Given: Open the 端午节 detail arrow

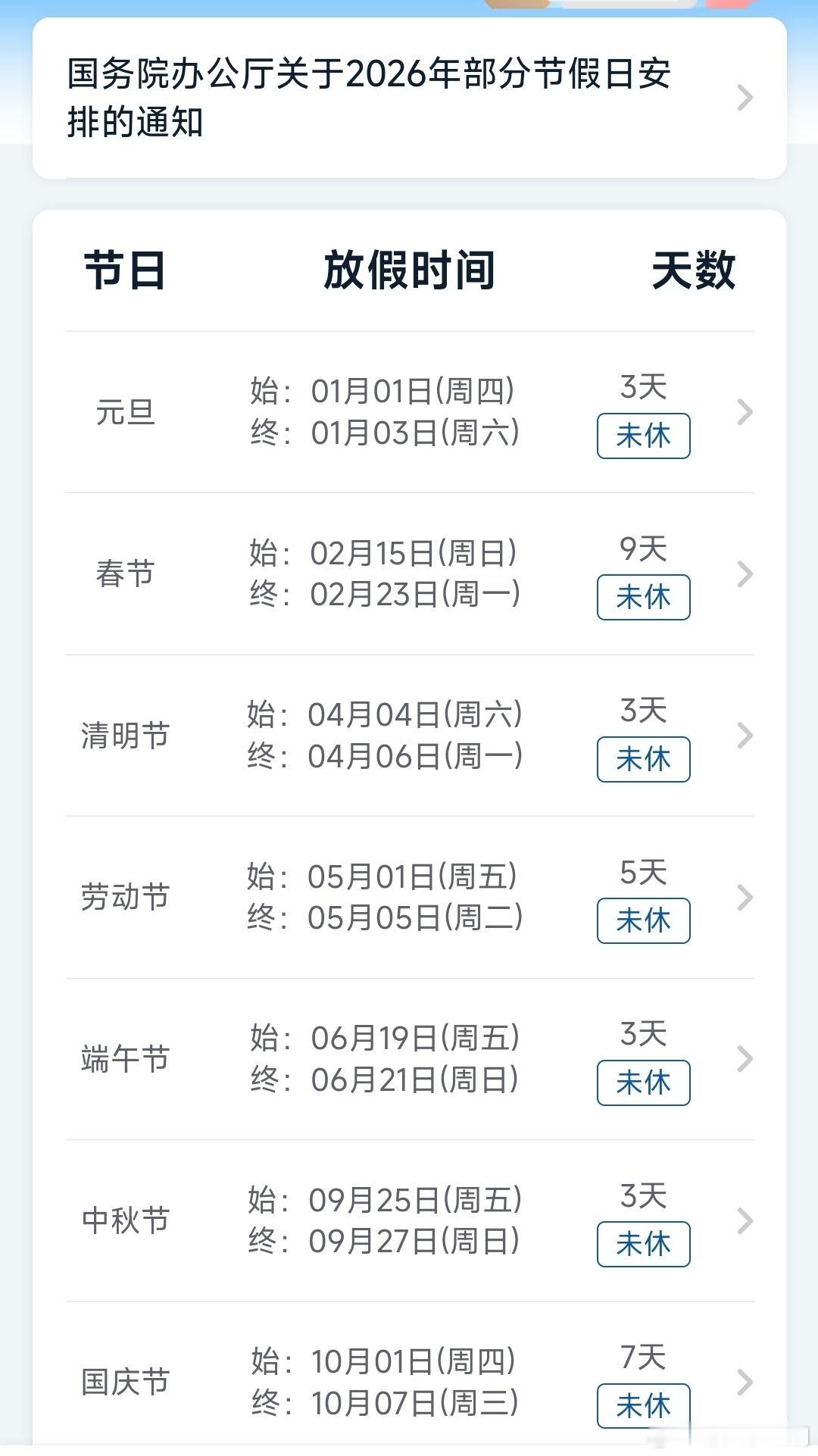Looking at the screenshot, I should (746, 1059).
